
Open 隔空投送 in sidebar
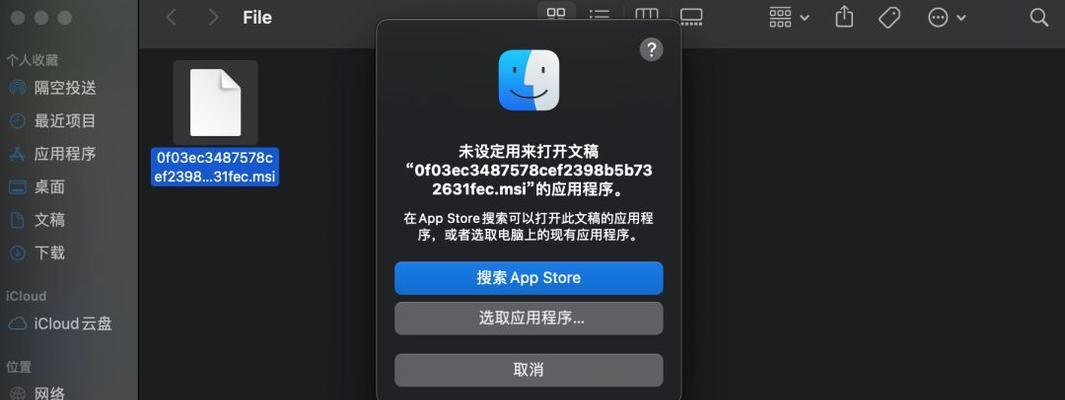click(65, 88)
